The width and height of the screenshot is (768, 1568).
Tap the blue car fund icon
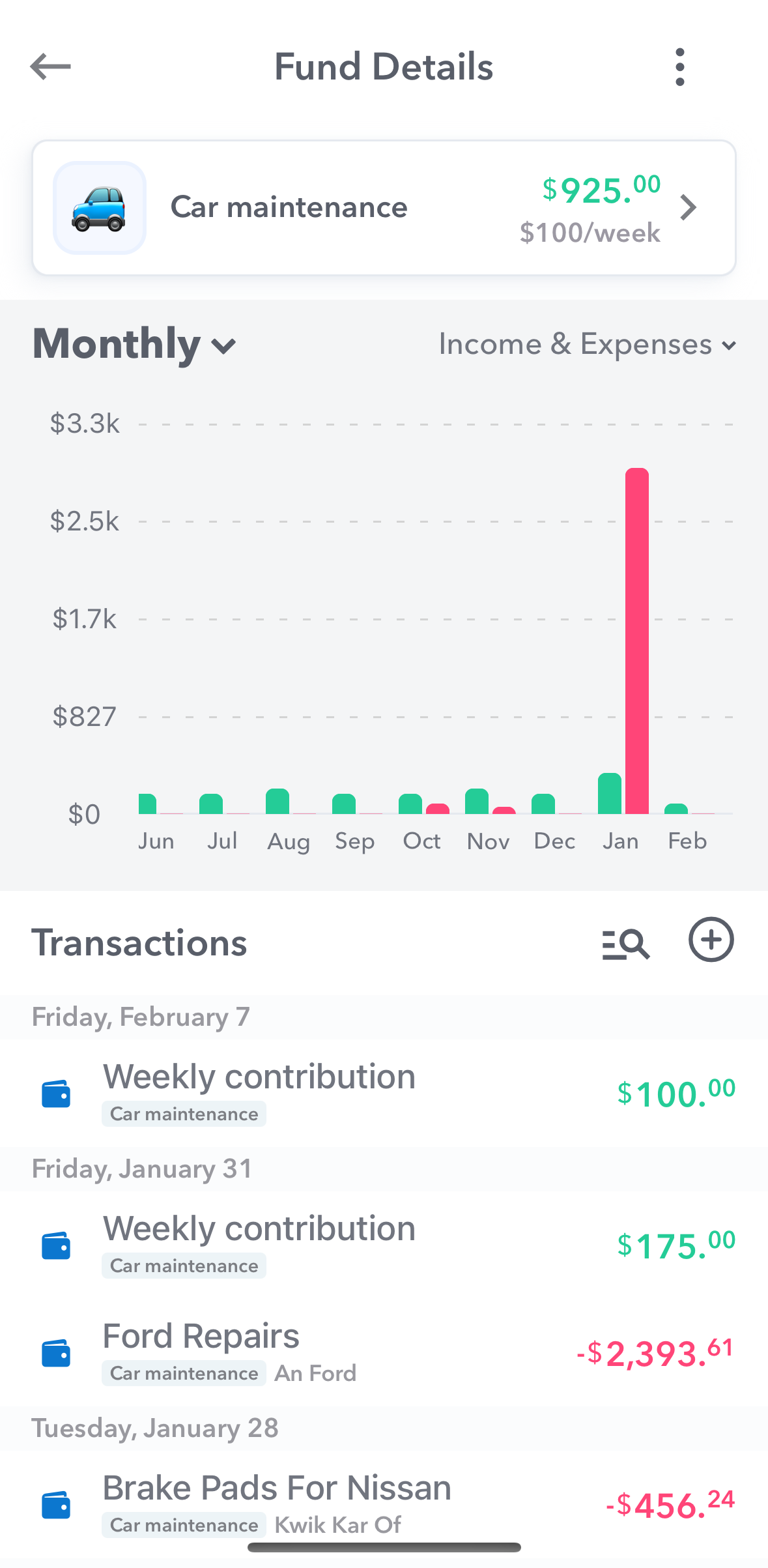99,207
